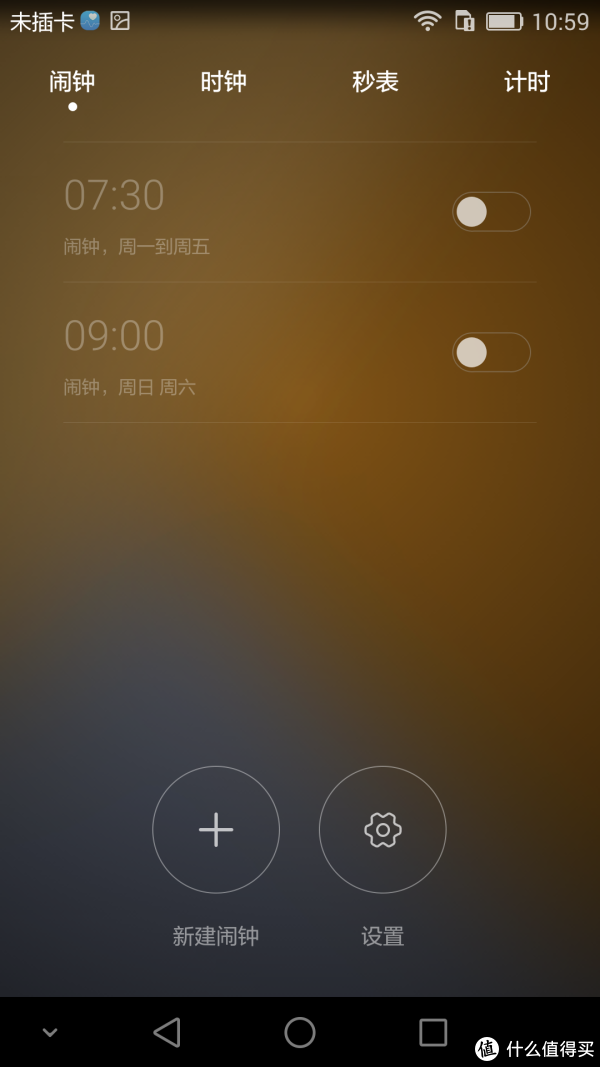The height and width of the screenshot is (1067, 600).
Task: Turn on the 09:00 weekend alarm
Action: point(491,352)
